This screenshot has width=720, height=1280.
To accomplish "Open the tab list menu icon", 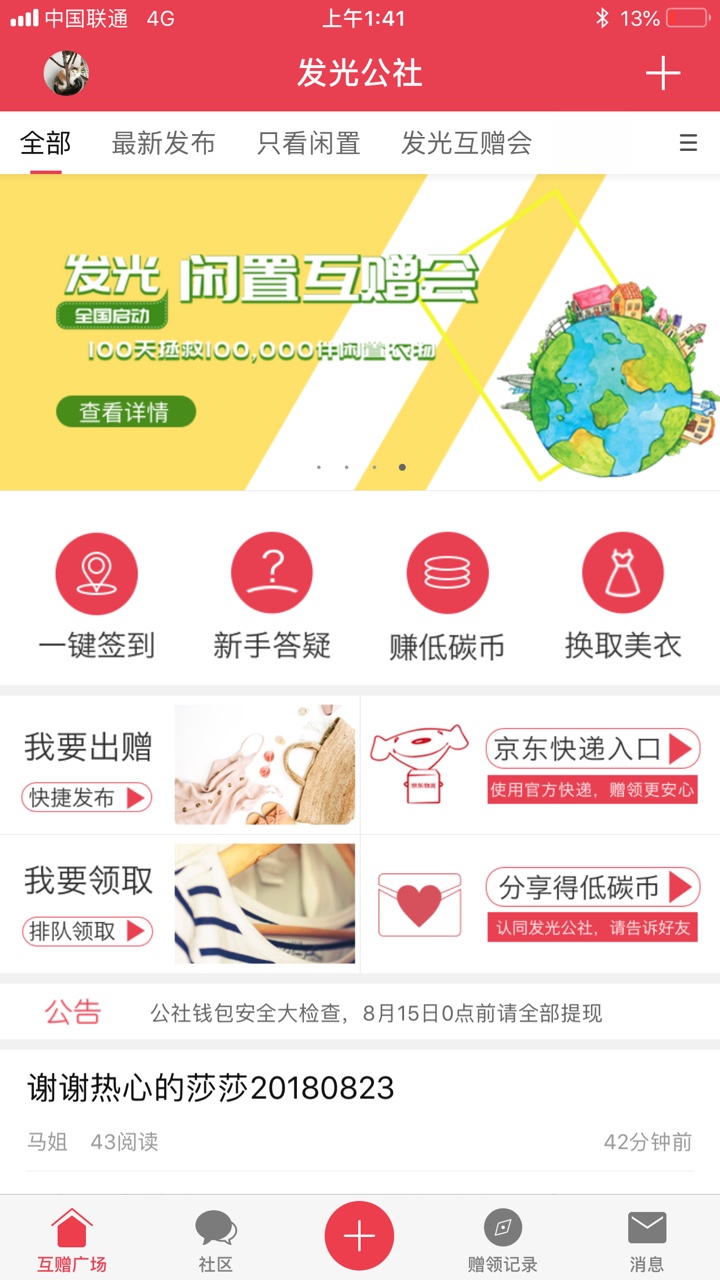I will point(688,143).
